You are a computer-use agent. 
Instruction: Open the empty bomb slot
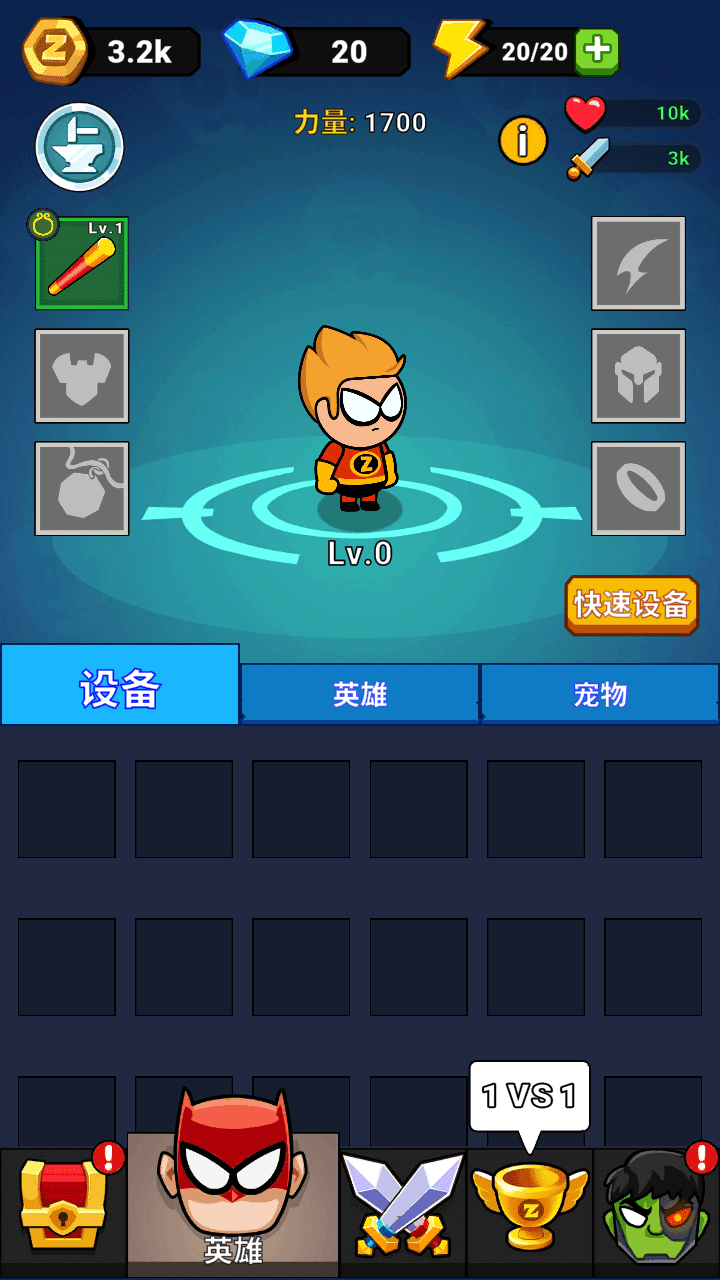click(x=82, y=488)
